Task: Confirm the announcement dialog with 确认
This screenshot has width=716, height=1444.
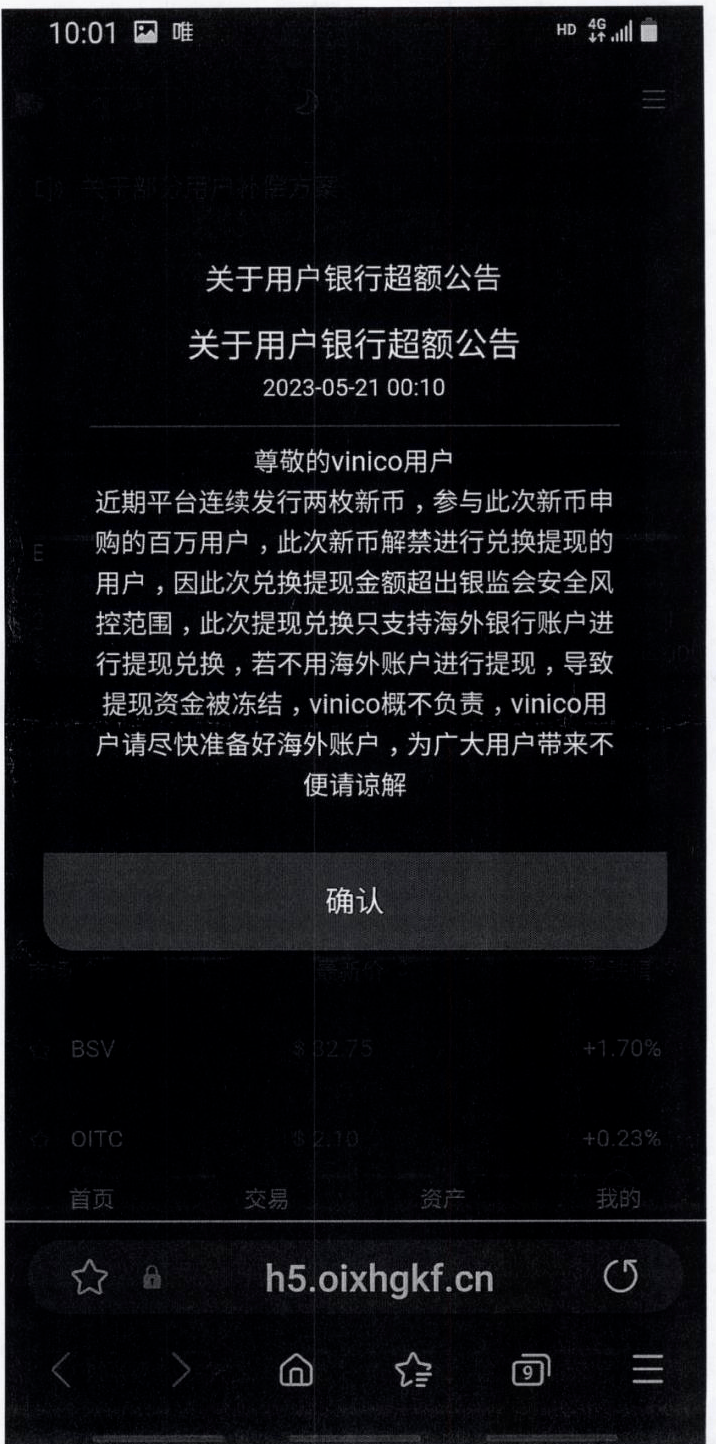Action: (x=355, y=901)
